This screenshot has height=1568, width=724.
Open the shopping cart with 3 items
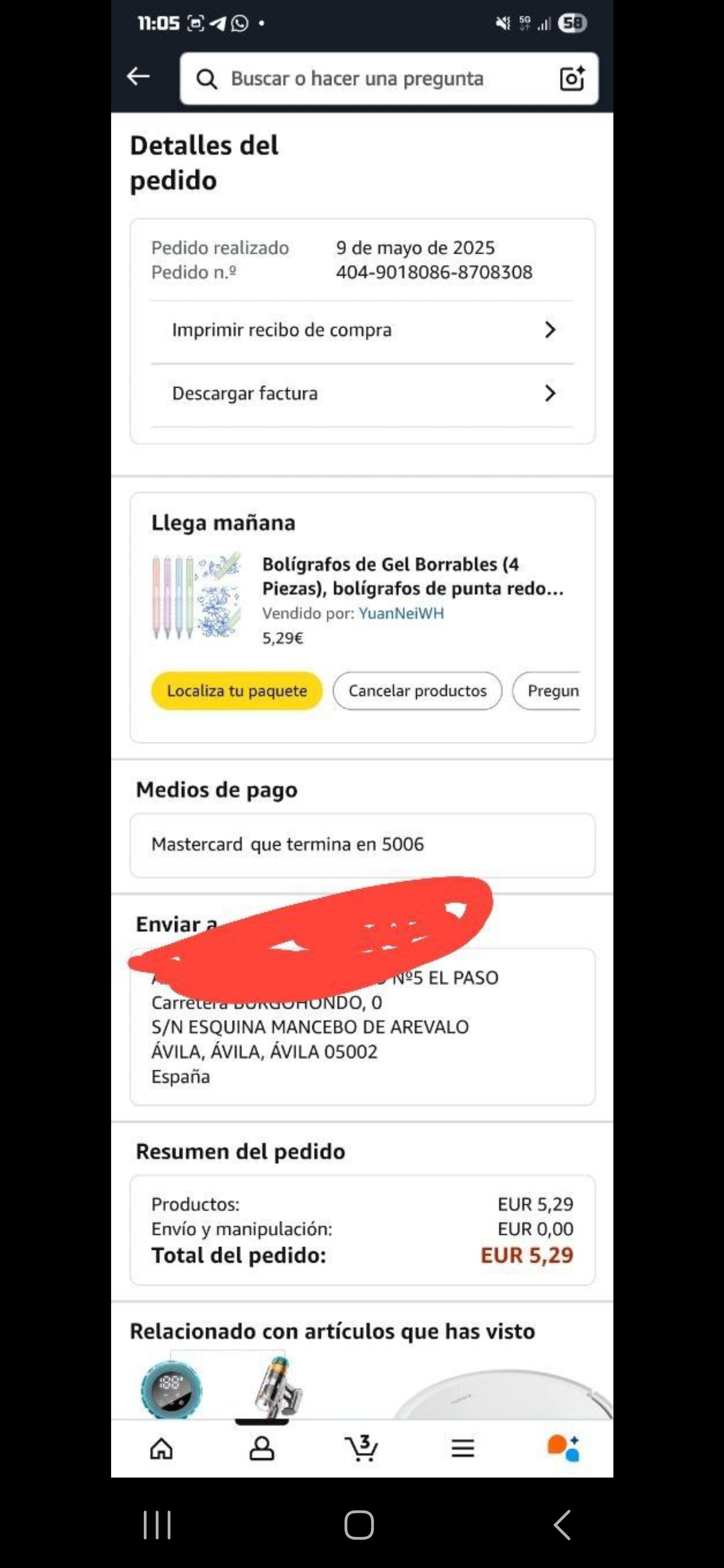point(361,1449)
